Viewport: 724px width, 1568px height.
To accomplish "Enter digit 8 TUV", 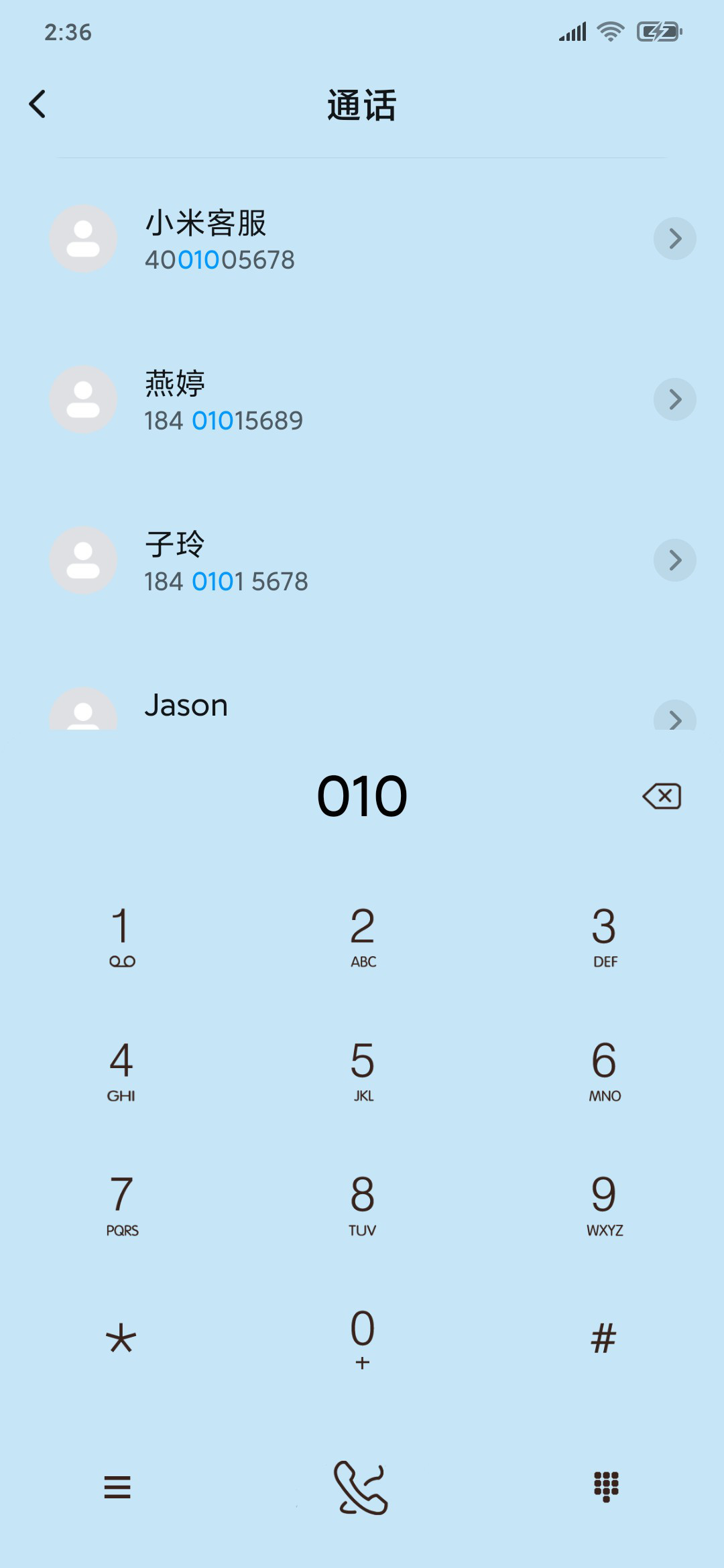I will [x=363, y=1204].
